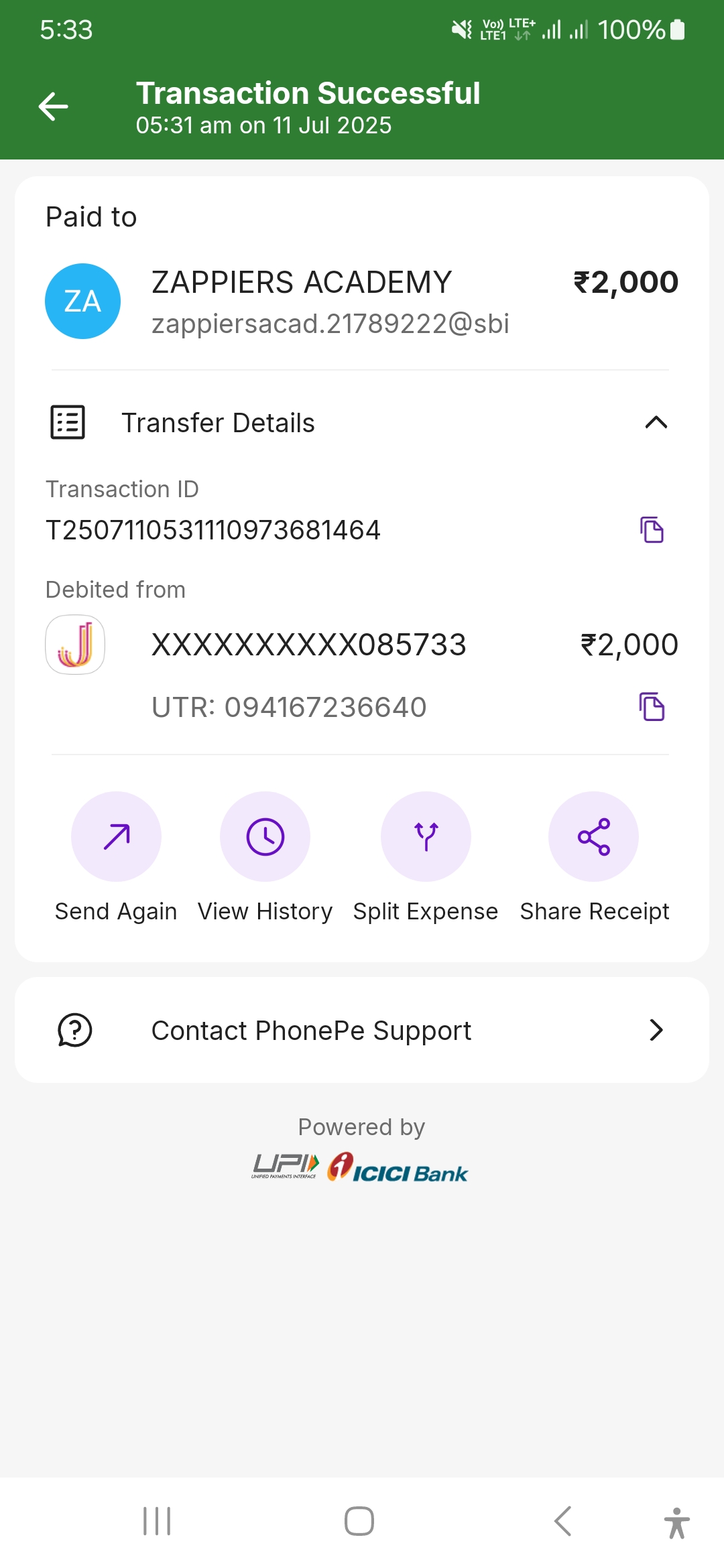Image resolution: width=724 pixels, height=1568 pixels.
Task: Collapse the Transfer Details section
Action: (x=656, y=422)
